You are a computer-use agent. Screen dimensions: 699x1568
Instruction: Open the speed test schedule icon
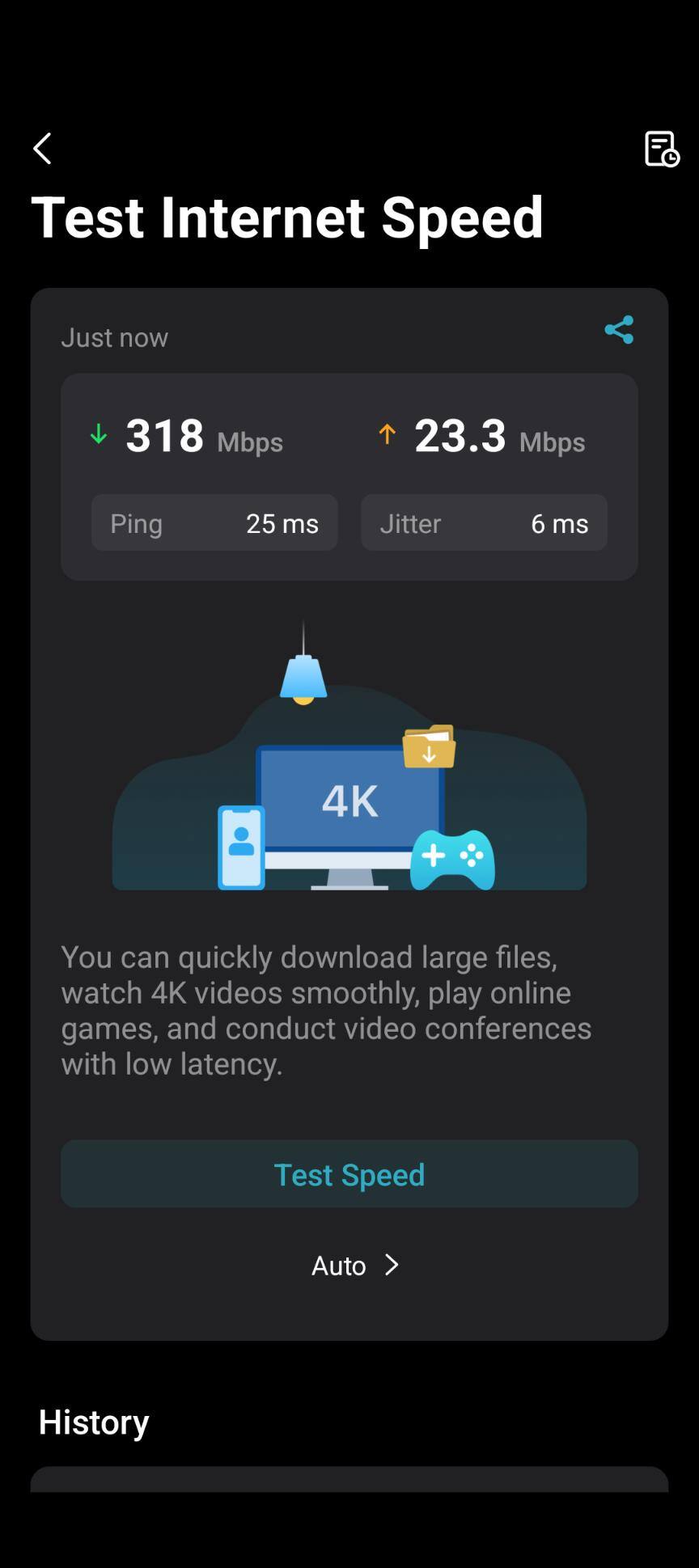(661, 149)
